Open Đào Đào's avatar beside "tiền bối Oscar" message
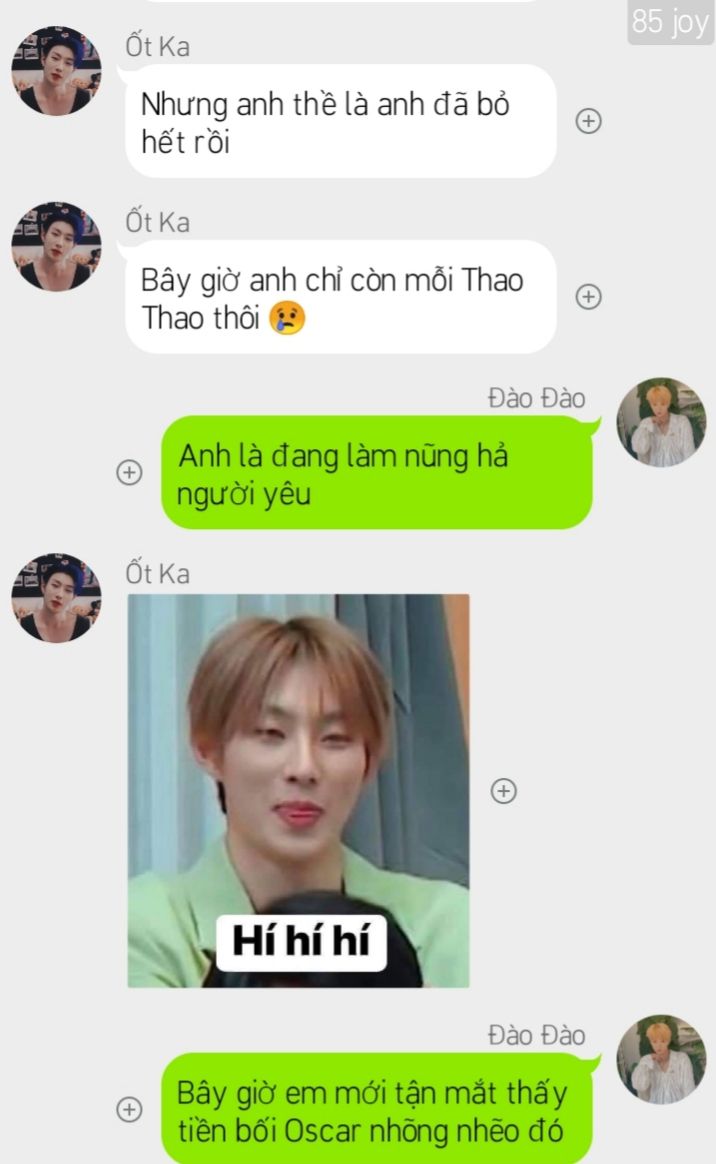The height and width of the screenshot is (1164, 716). click(660, 1059)
